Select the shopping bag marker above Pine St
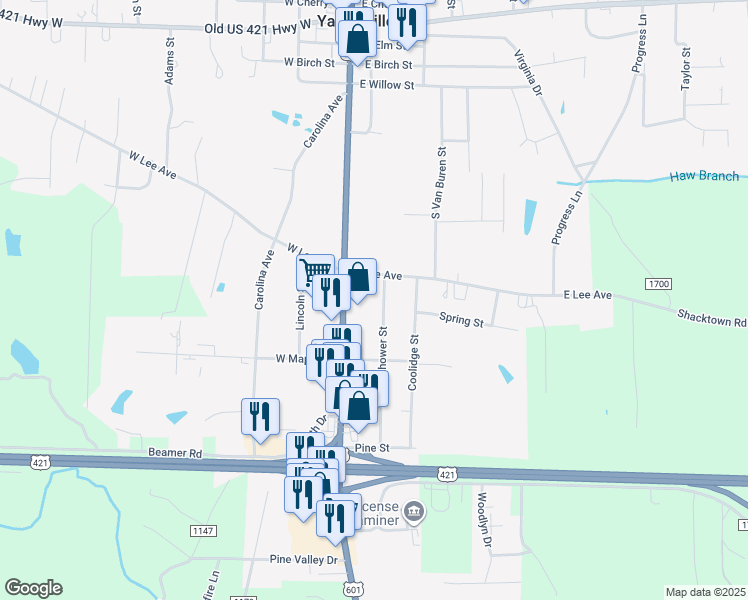The image size is (748, 600). tap(358, 406)
